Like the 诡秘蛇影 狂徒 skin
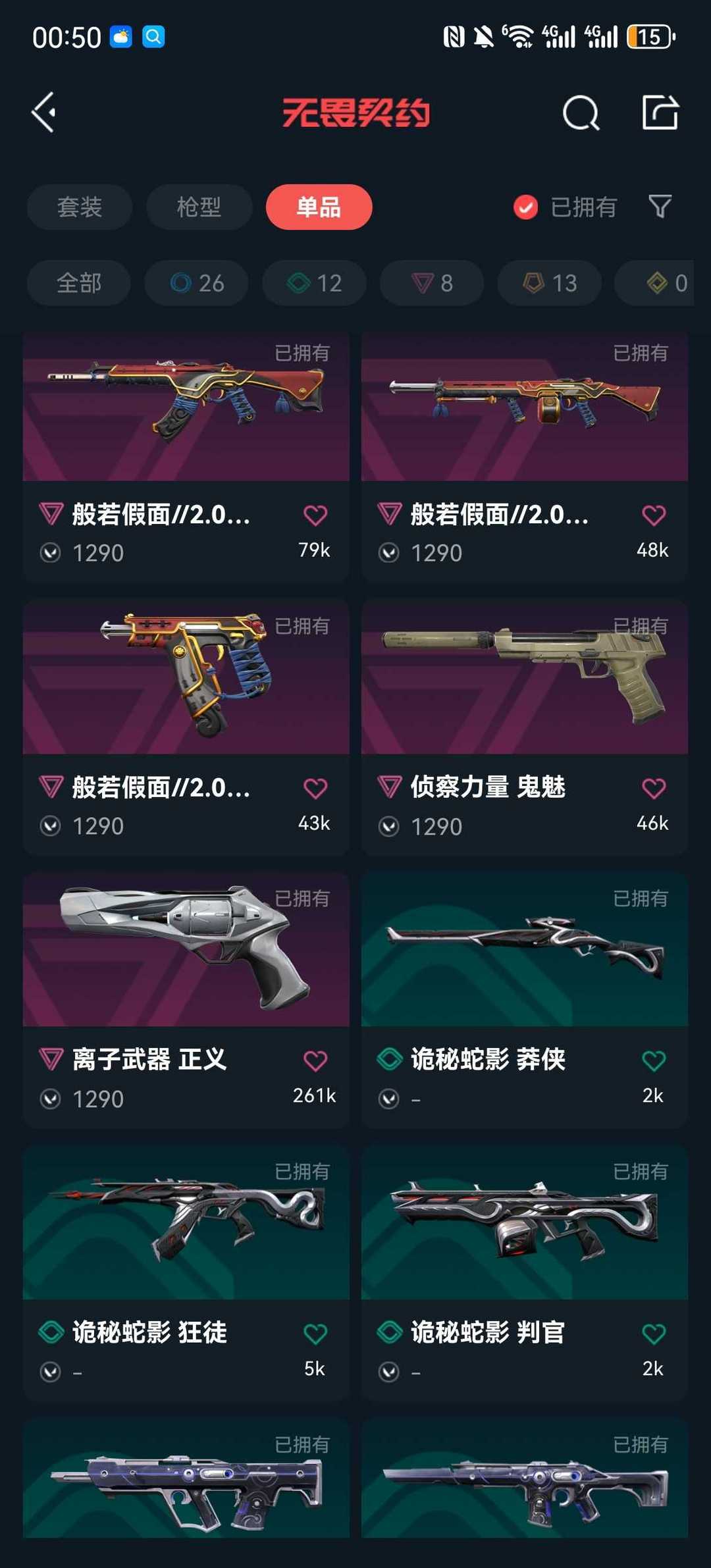711x1568 pixels. (315, 1334)
